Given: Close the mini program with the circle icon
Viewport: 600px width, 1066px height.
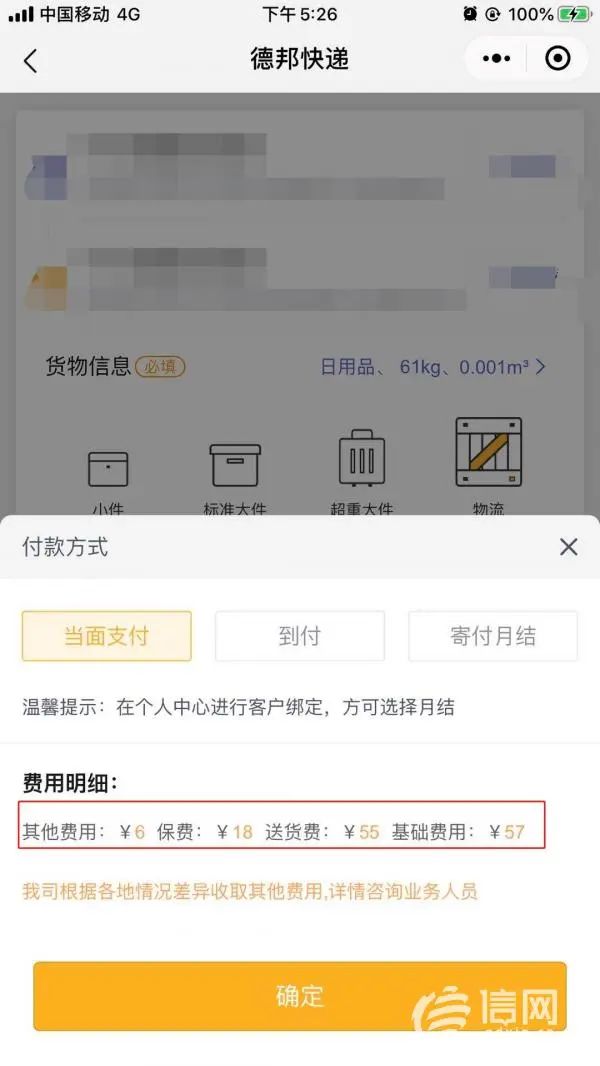Looking at the screenshot, I should [x=557, y=59].
